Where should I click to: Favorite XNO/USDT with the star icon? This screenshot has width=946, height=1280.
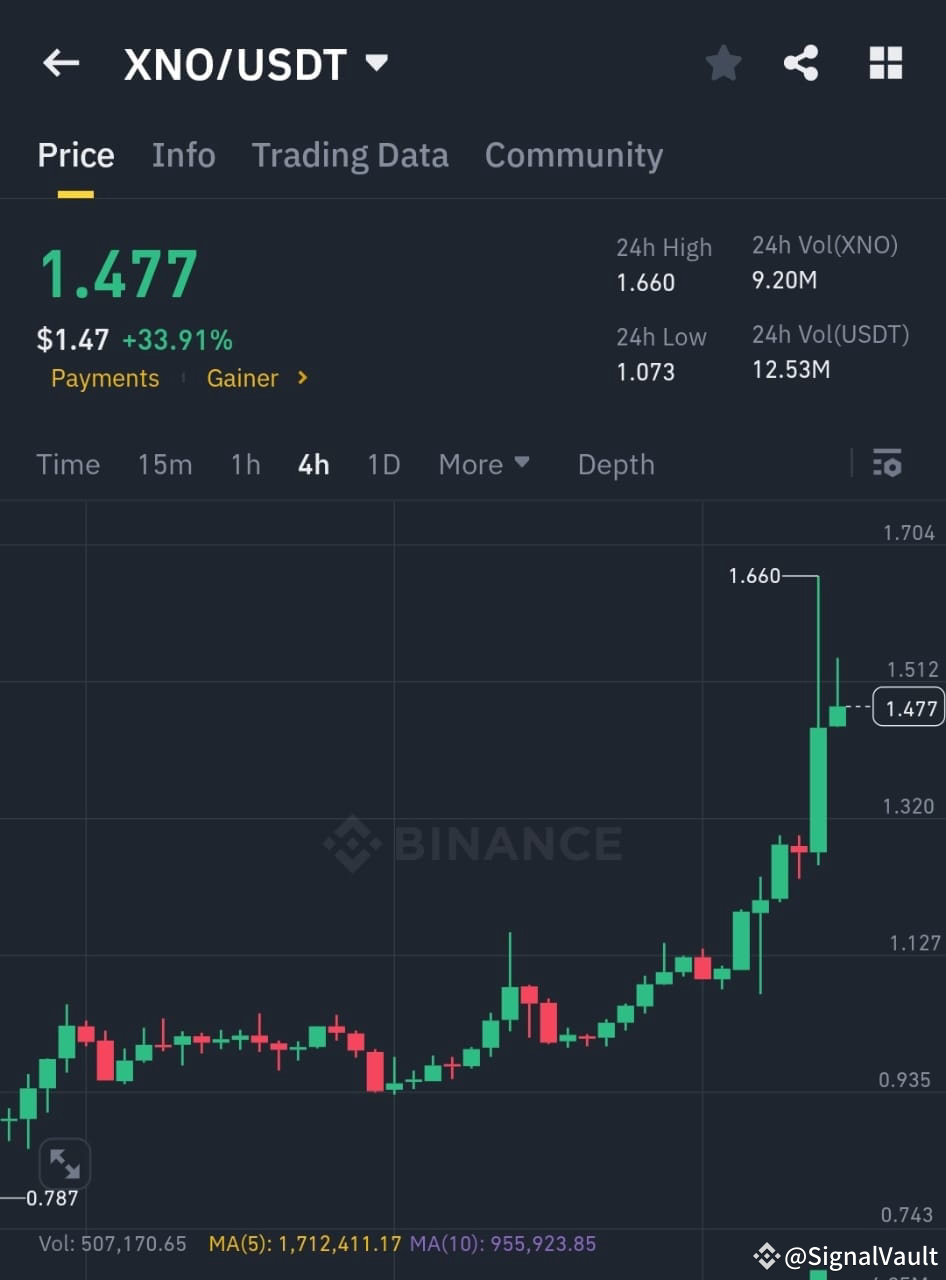coord(723,62)
